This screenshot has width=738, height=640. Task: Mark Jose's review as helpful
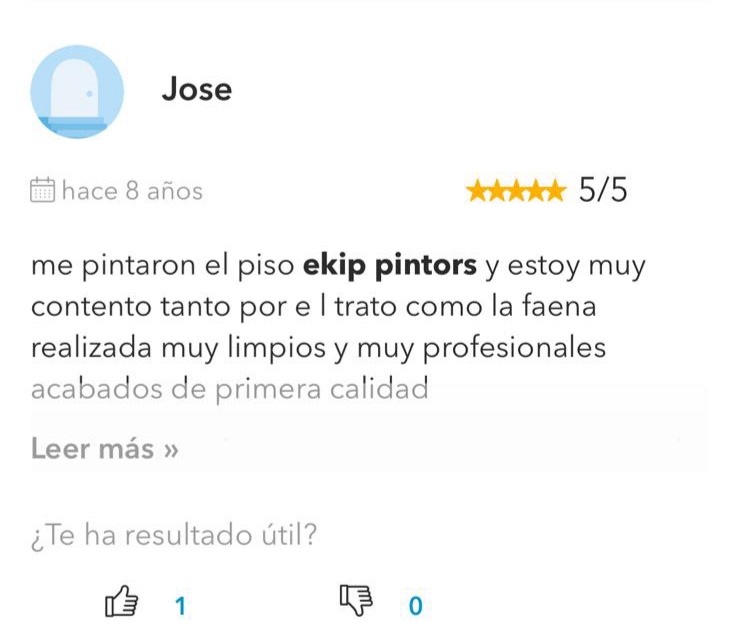coord(122,603)
